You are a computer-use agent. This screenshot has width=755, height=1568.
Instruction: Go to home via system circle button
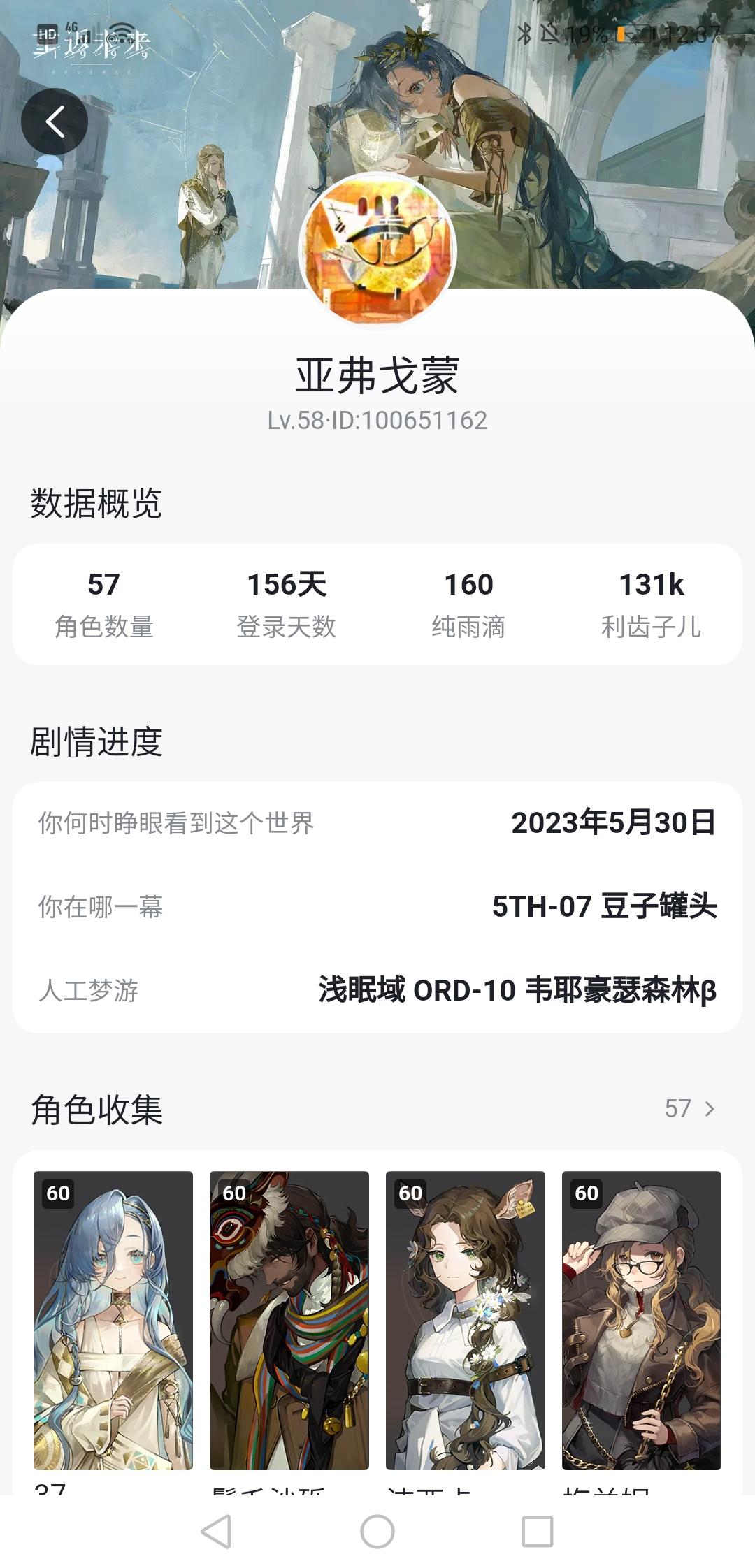(x=377, y=1532)
